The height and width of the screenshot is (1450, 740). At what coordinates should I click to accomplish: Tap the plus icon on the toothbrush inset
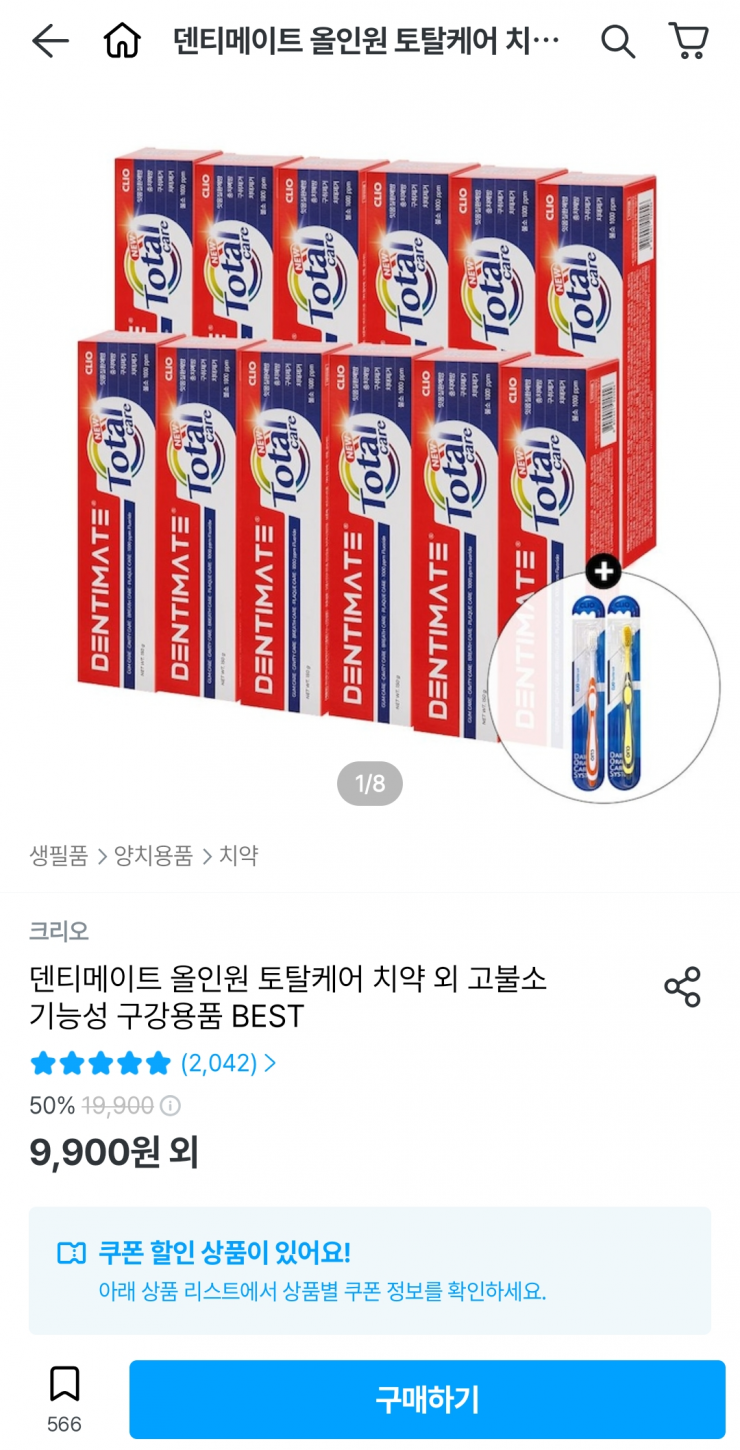pos(601,572)
